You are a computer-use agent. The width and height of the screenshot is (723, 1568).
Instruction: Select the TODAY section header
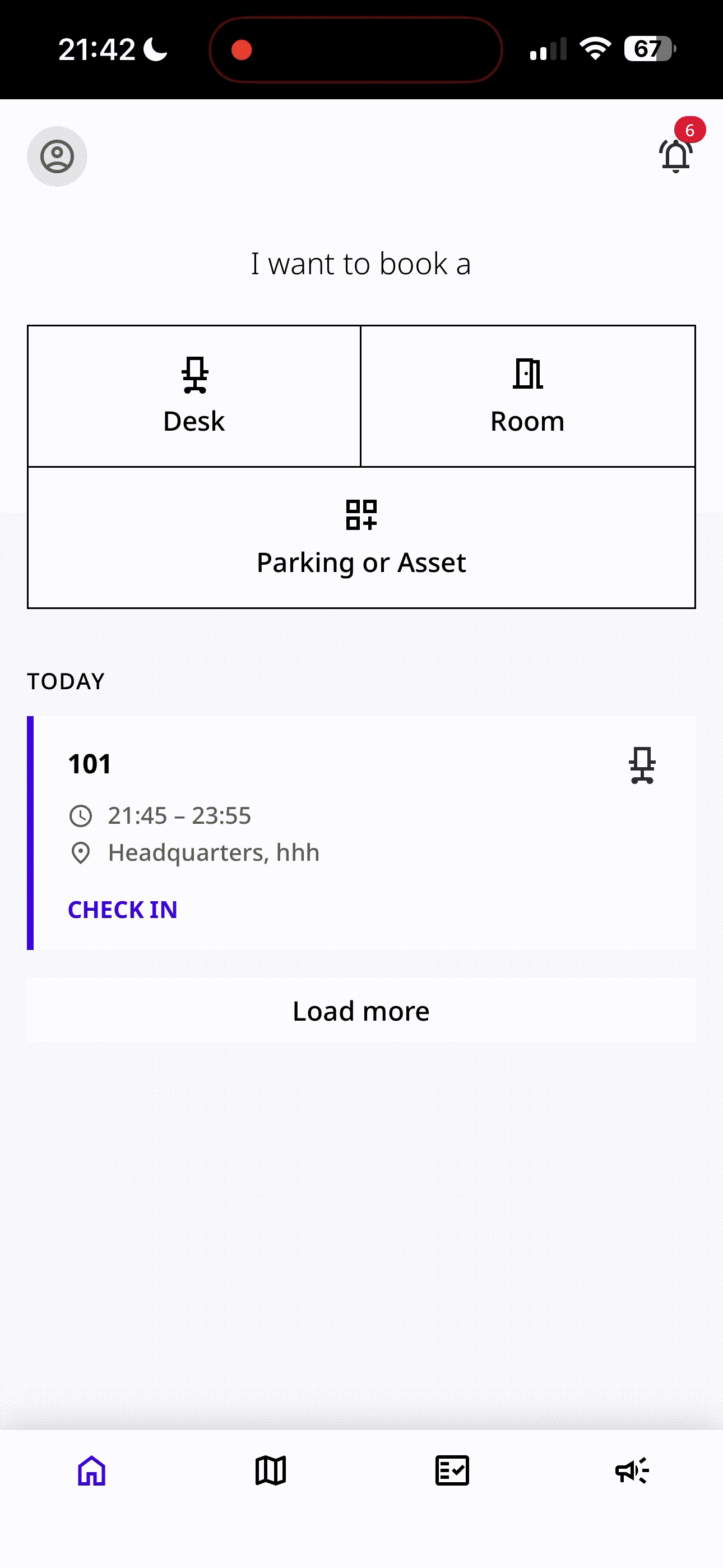[66, 681]
